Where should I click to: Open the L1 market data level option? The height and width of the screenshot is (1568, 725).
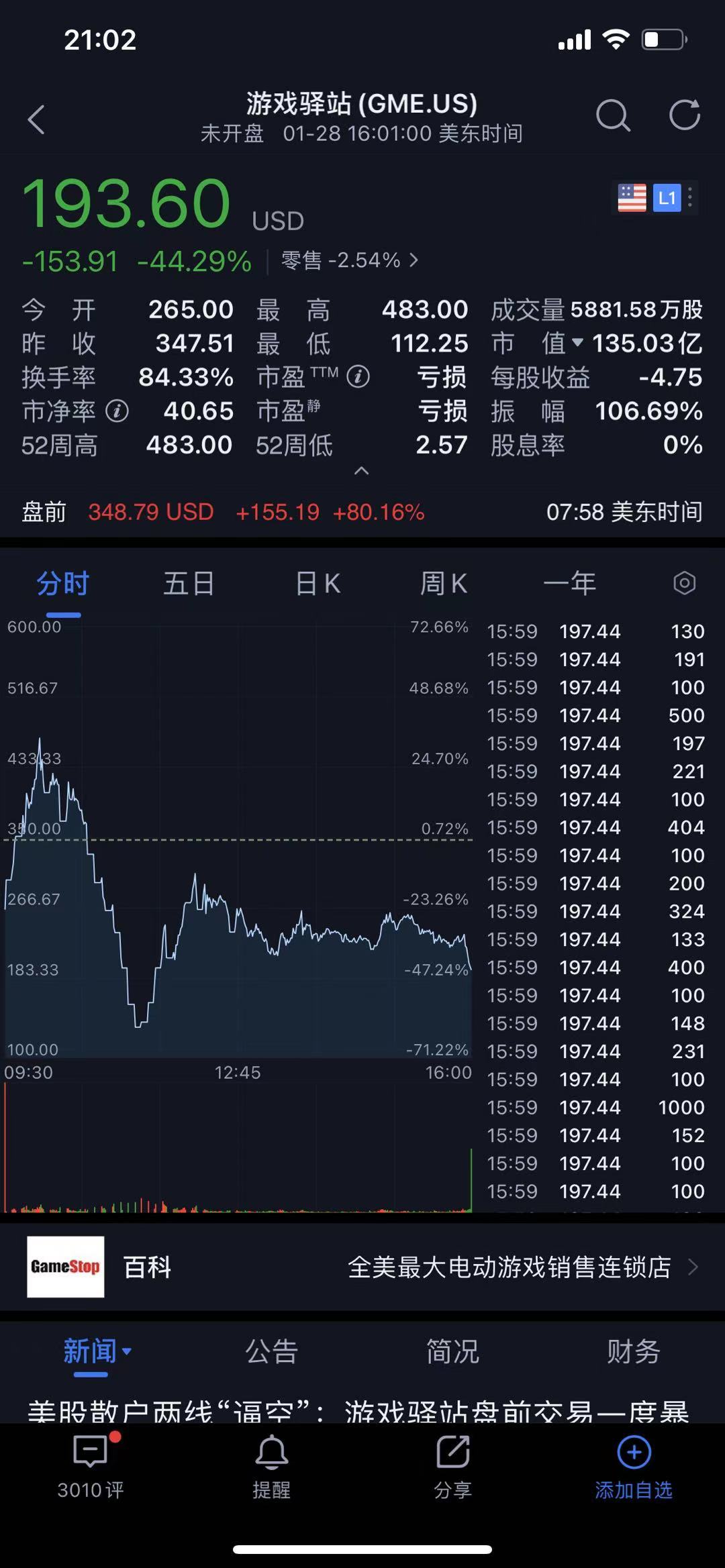coord(667,198)
